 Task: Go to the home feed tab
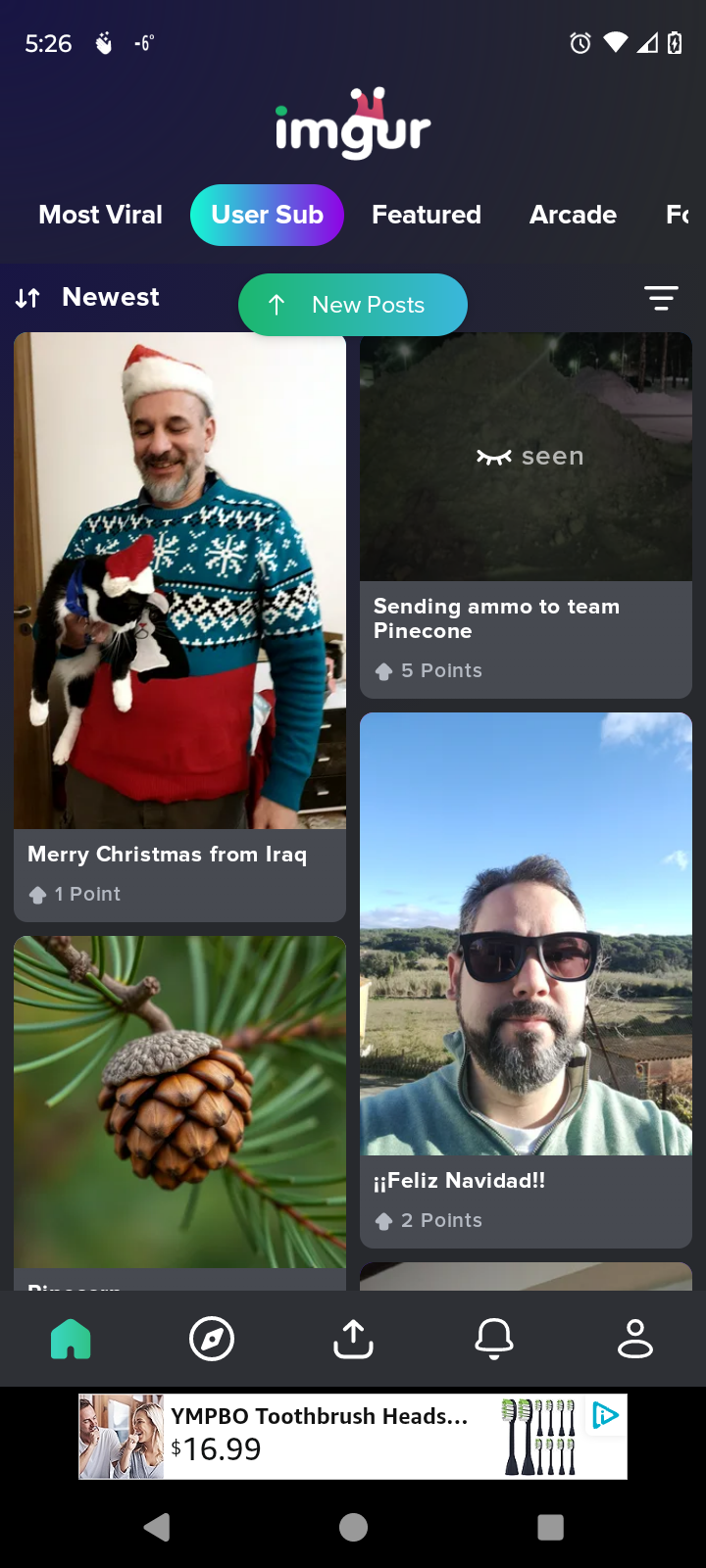[71, 1339]
